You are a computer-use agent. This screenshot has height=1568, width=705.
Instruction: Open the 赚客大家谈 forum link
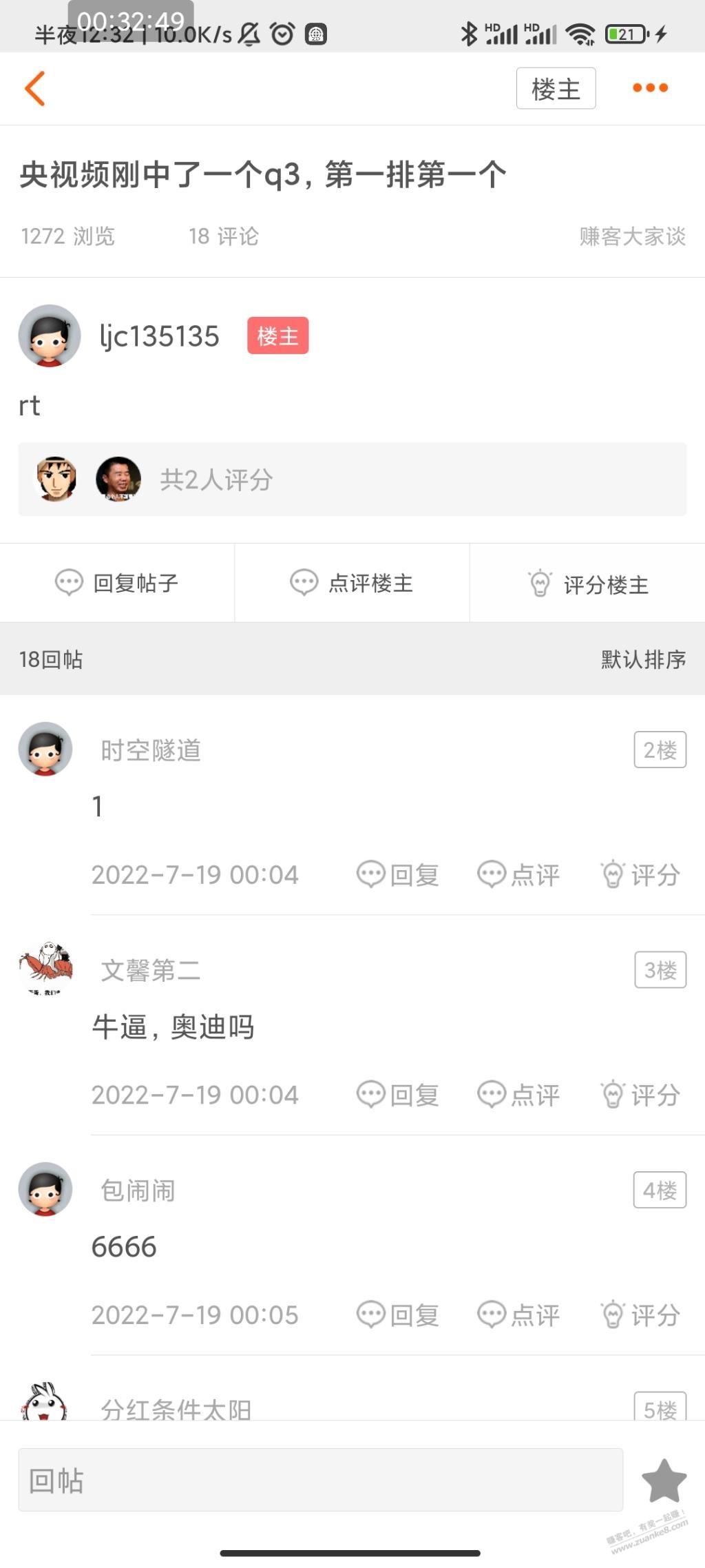[632, 236]
